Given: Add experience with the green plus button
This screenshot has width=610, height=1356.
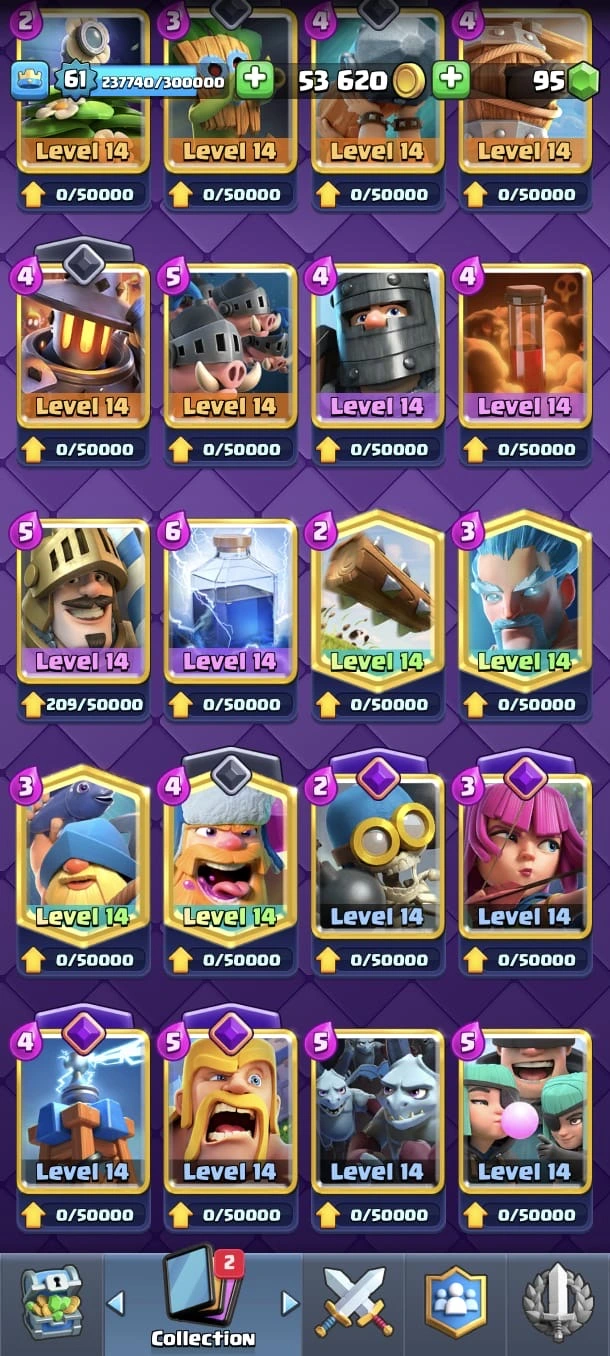Looking at the screenshot, I should [x=255, y=80].
